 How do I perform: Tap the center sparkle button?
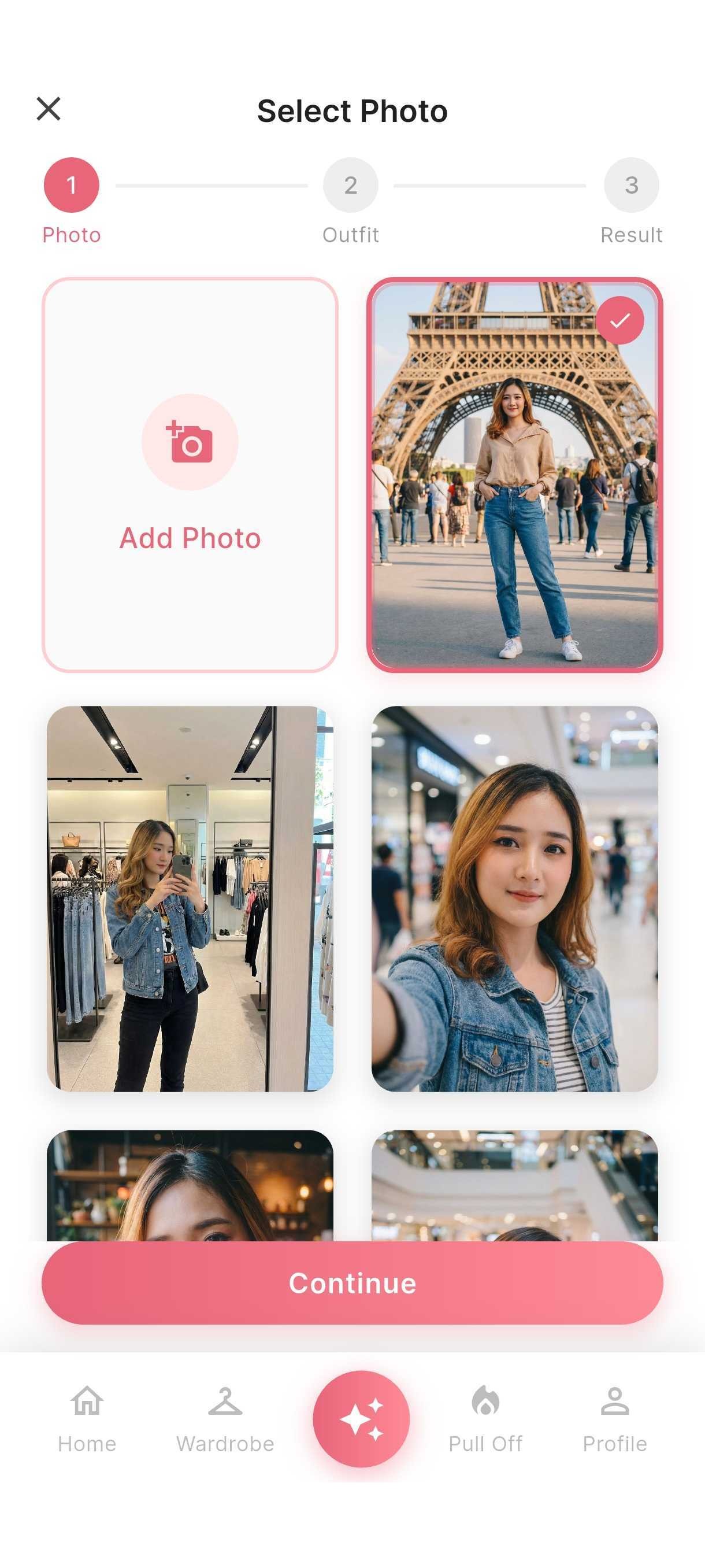[x=361, y=1418]
